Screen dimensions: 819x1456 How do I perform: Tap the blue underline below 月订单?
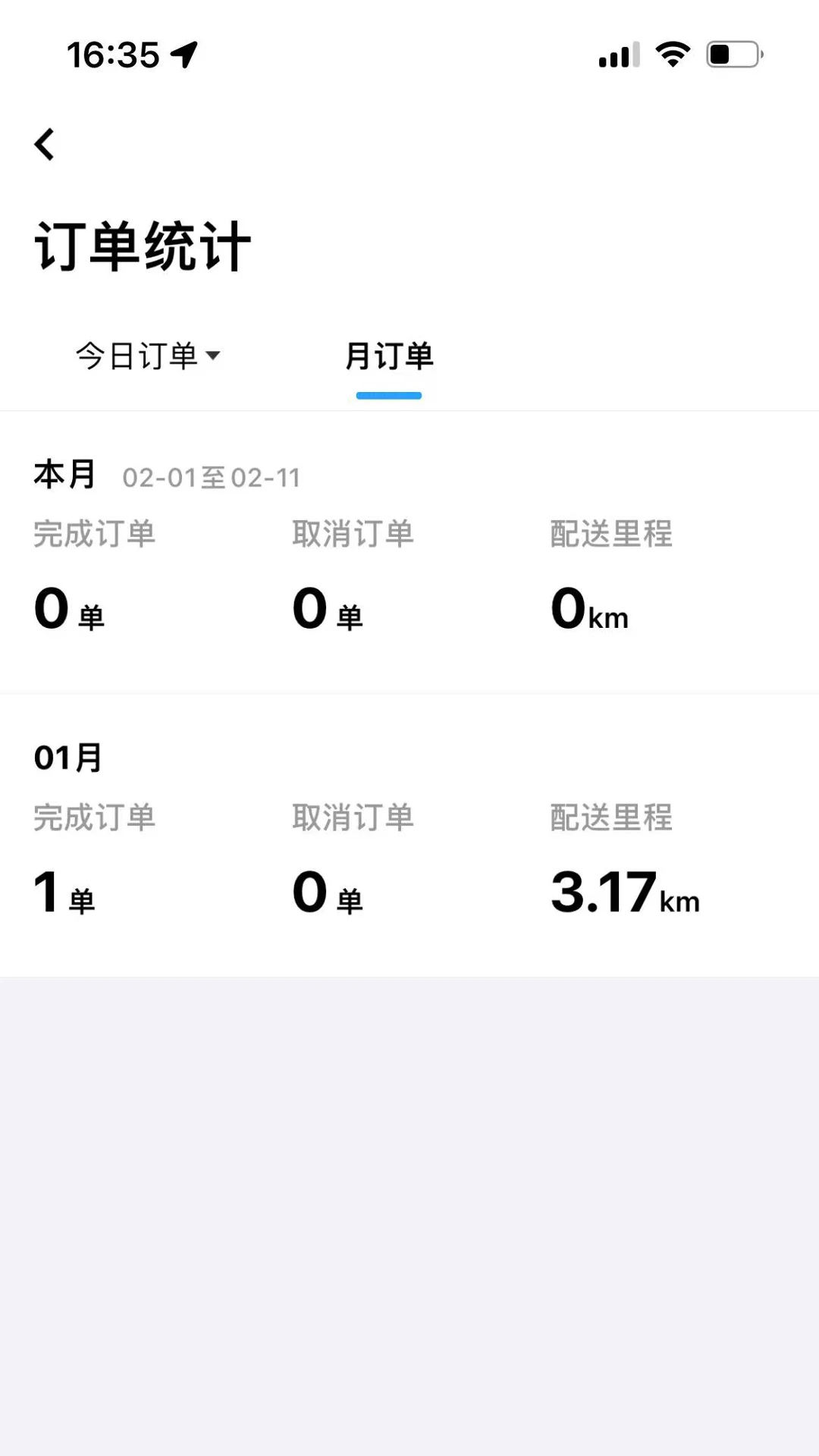388,395
